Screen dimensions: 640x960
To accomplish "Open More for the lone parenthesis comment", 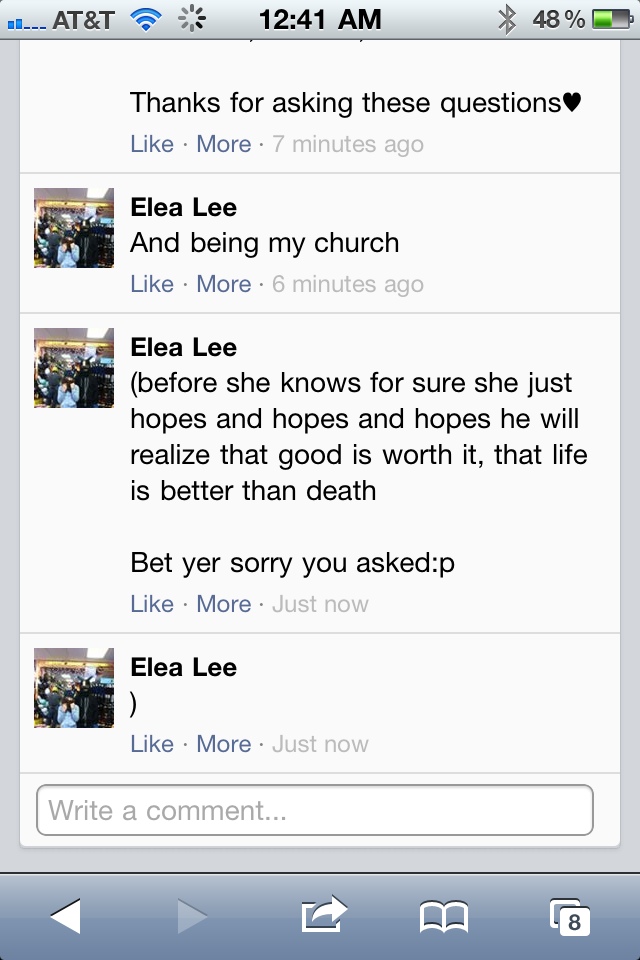I will [223, 744].
